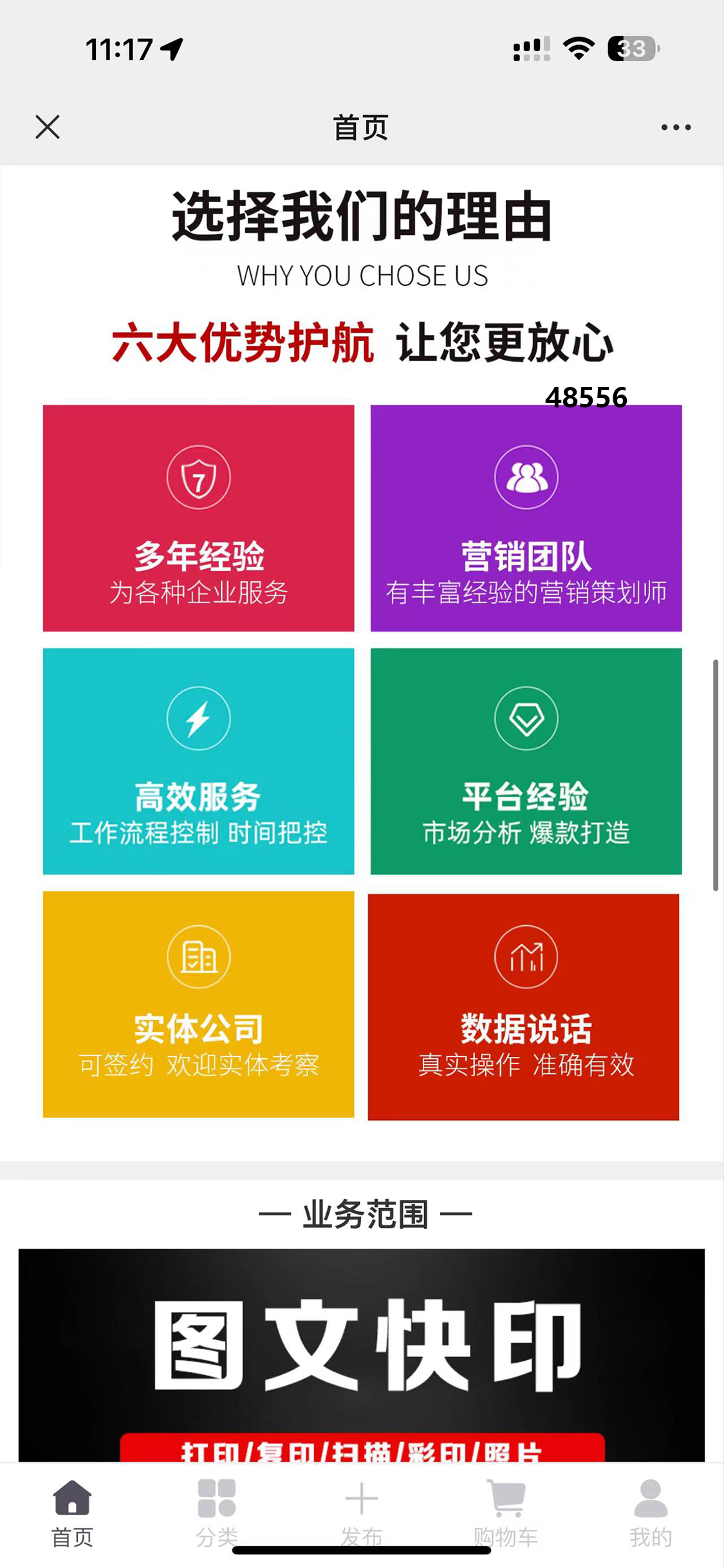Close the mini program page
The width and height of the screenshot is (724, 1568).
48,127
